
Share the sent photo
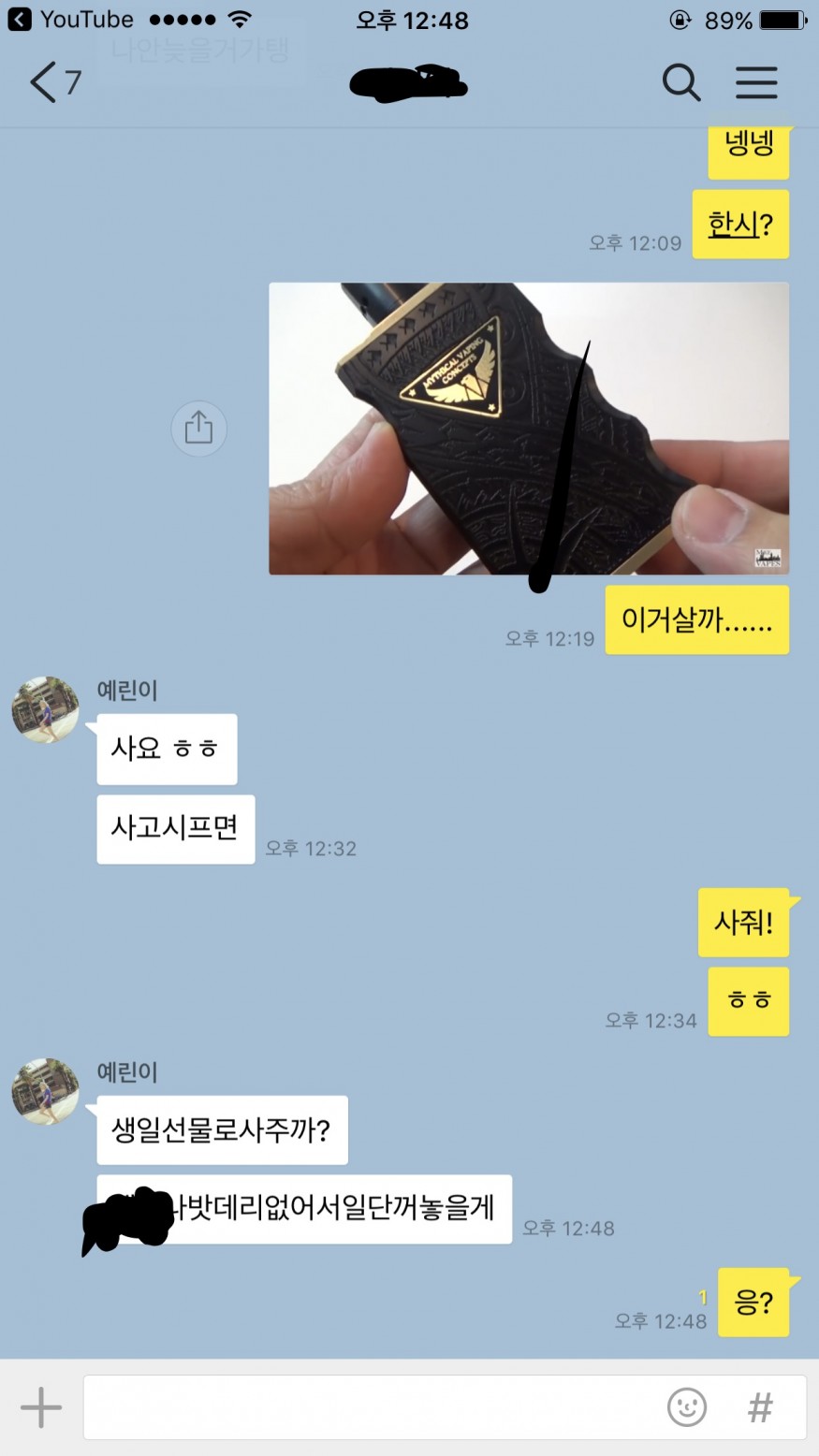(x=198, y=429)
